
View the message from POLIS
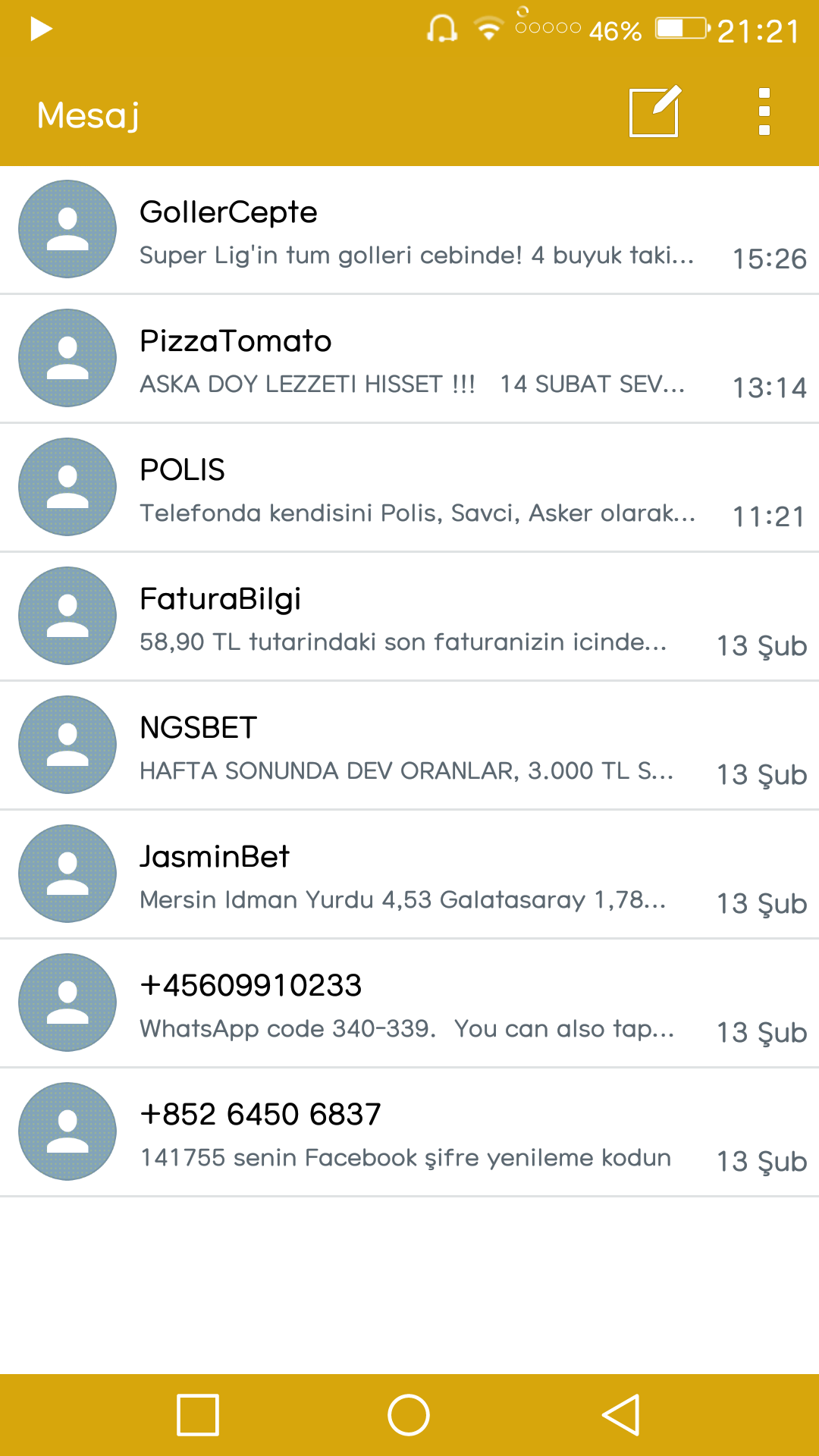pyautogui.click(x=409, y=488)
